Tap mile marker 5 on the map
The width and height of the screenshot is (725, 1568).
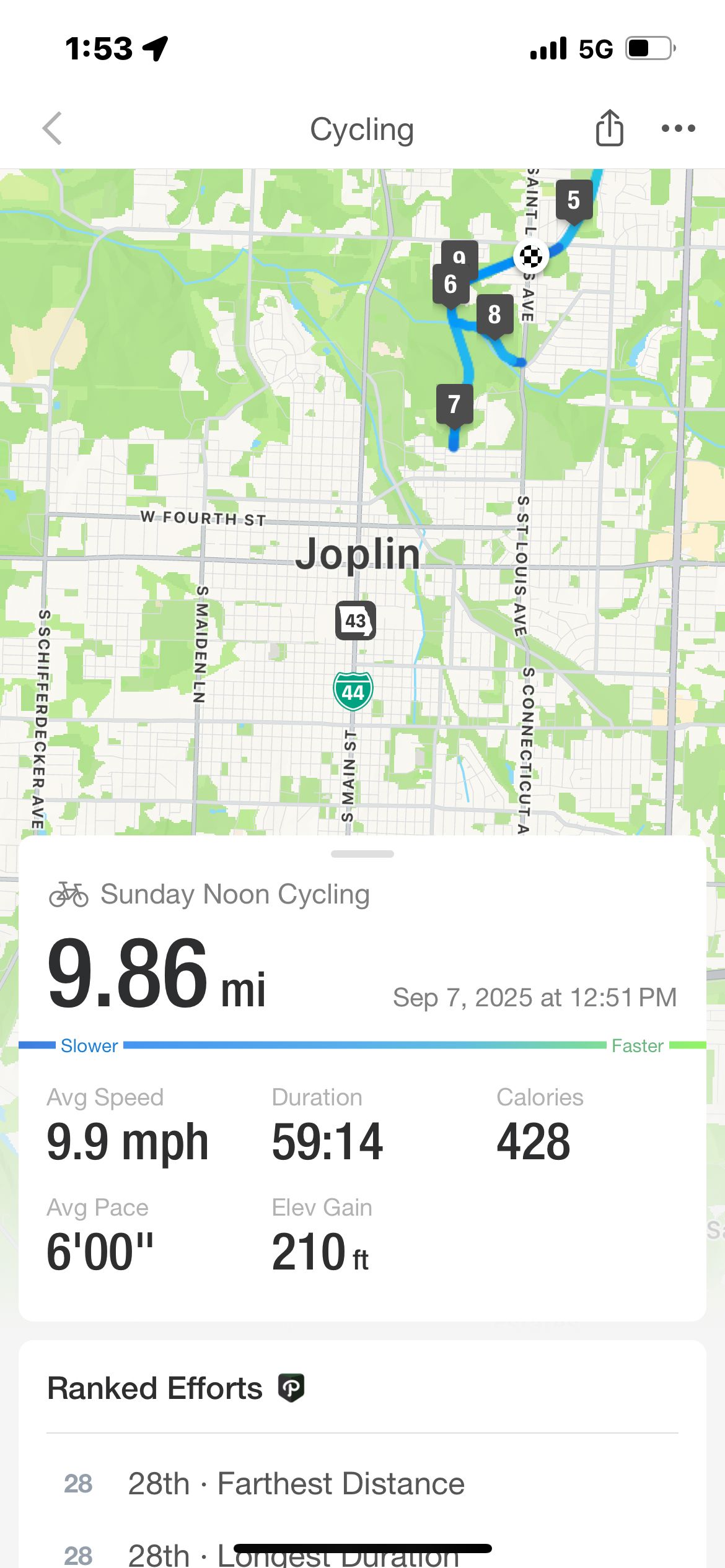pos(574,201)
